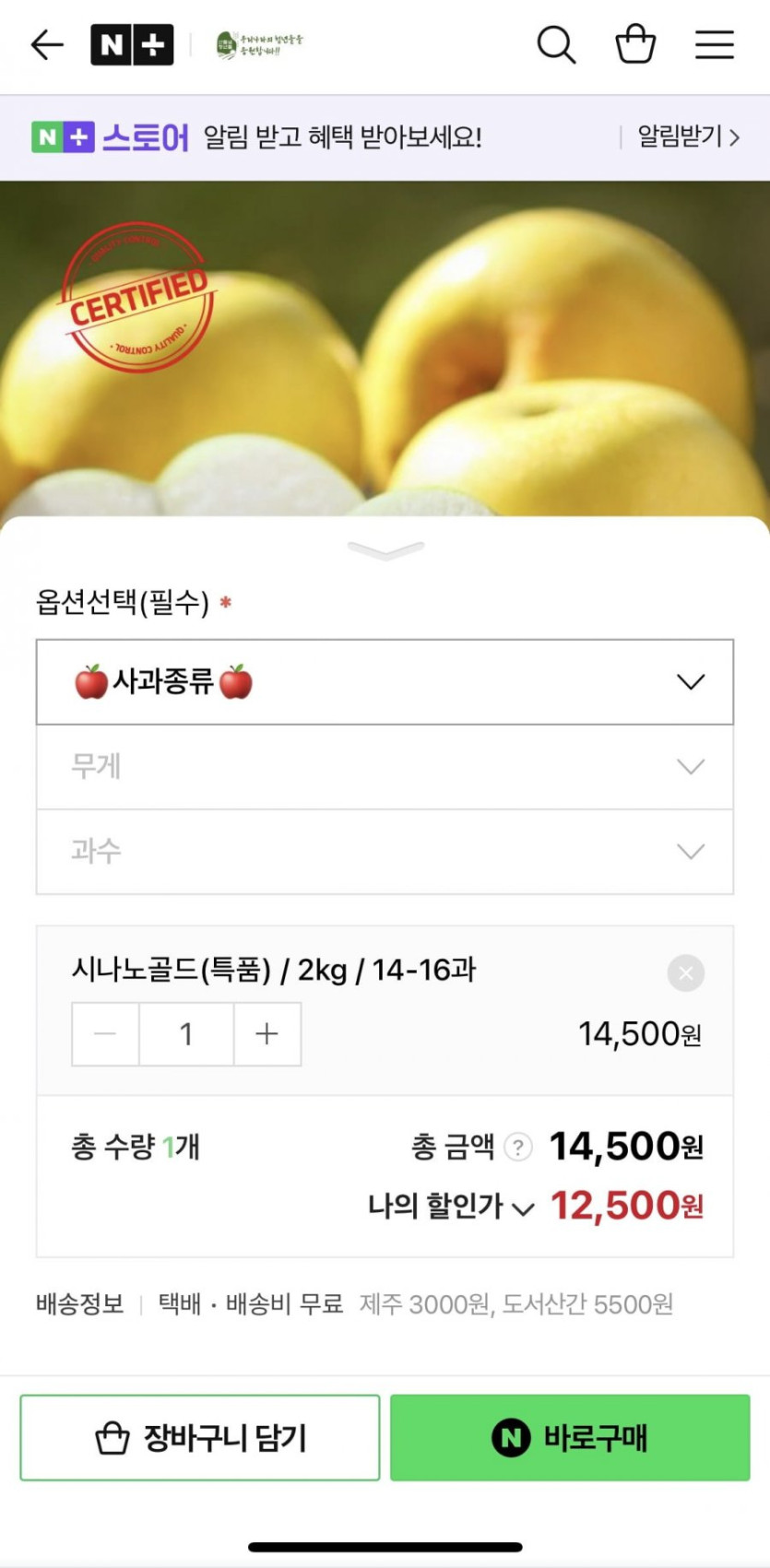The image size is (770, 1568).
Task: Expand the 무게 dropdown
Action: [x=385, y=767]
